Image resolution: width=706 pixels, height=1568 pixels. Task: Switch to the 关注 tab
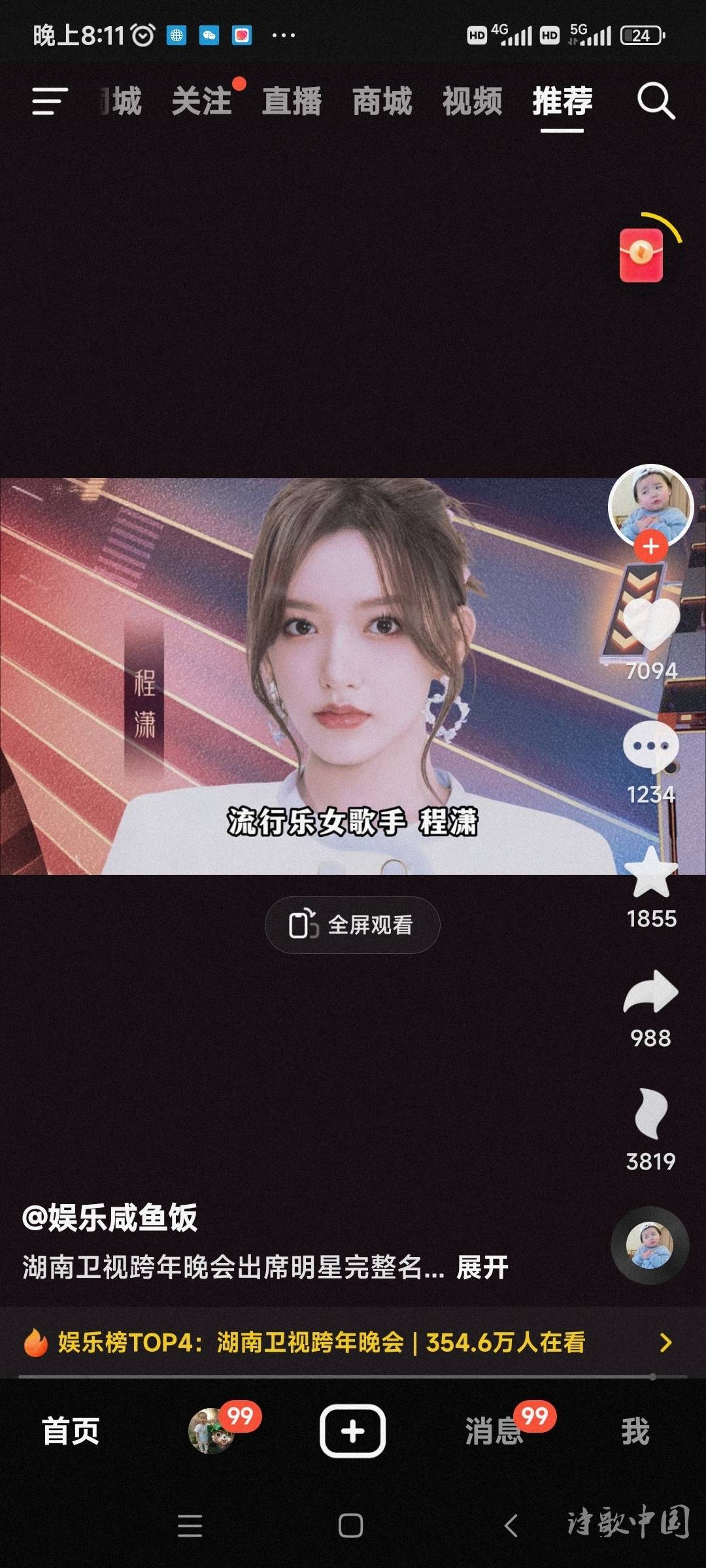coord(202,101)
